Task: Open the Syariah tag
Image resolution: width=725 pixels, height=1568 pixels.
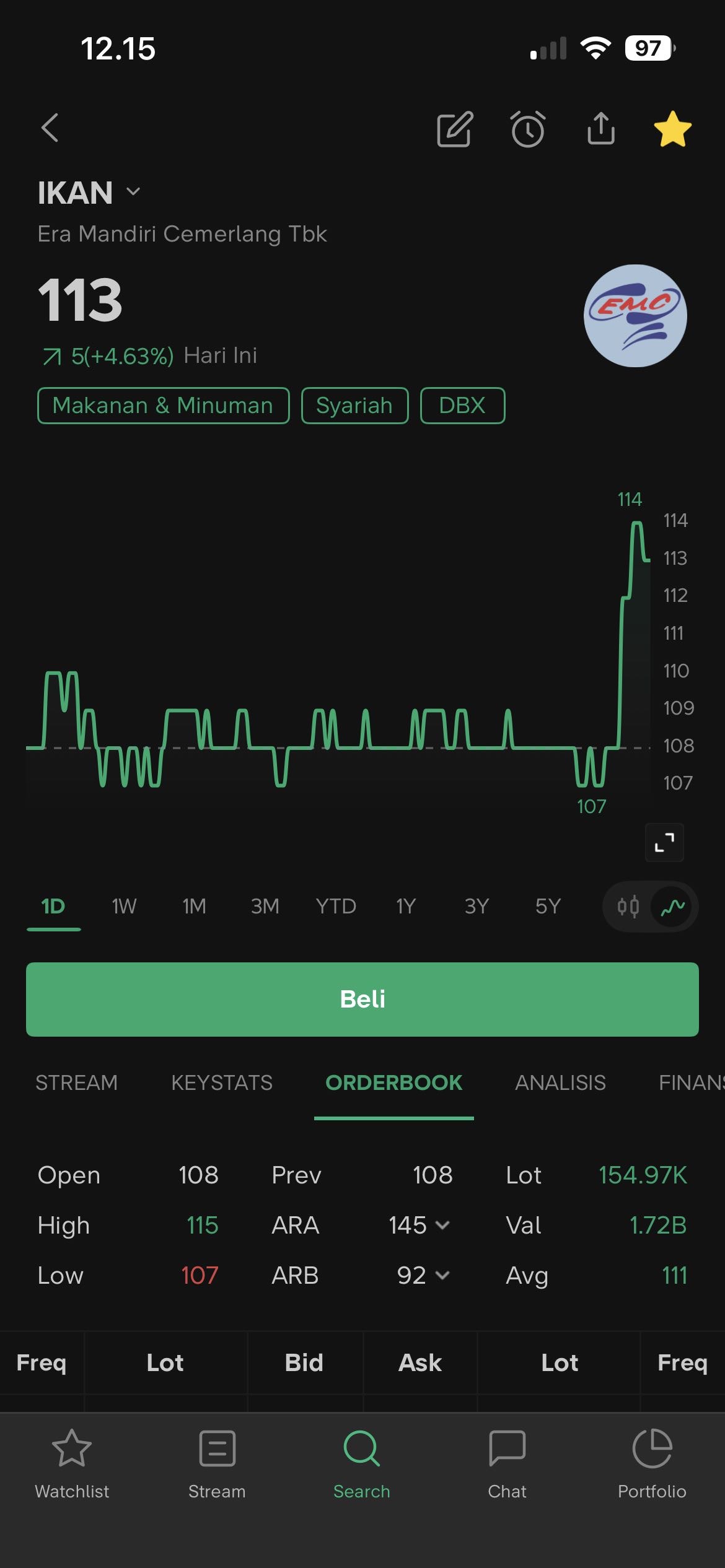Action: [x=354, y=406]
